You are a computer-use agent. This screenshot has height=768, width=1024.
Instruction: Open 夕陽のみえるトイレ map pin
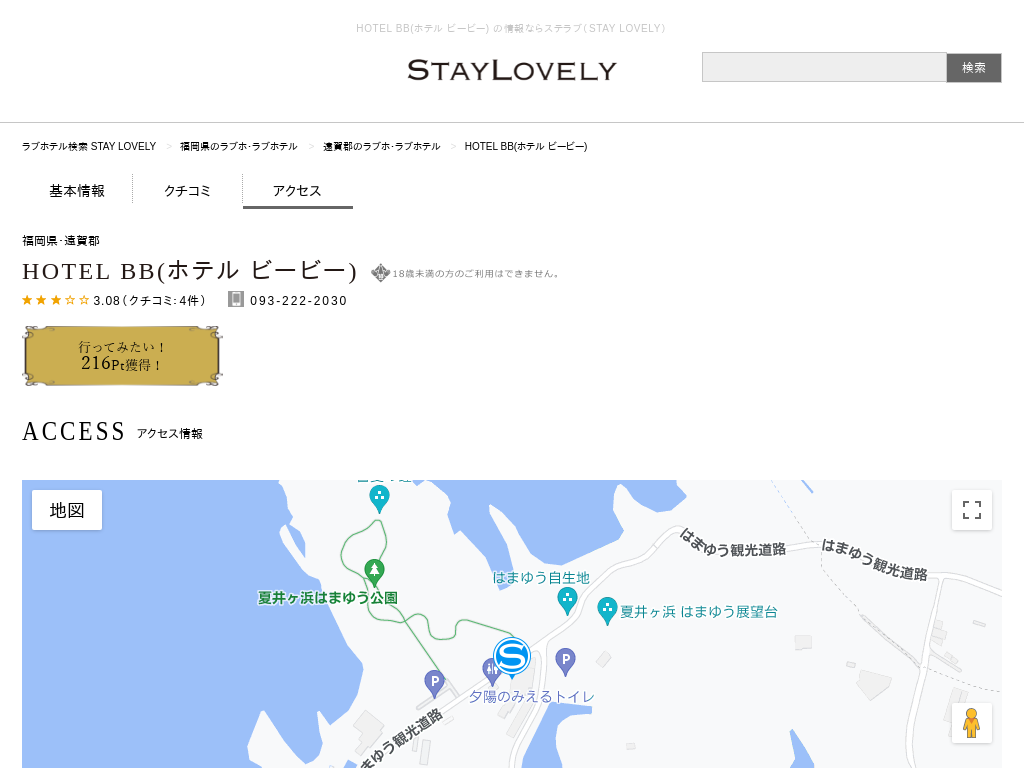tap(492, 671)
